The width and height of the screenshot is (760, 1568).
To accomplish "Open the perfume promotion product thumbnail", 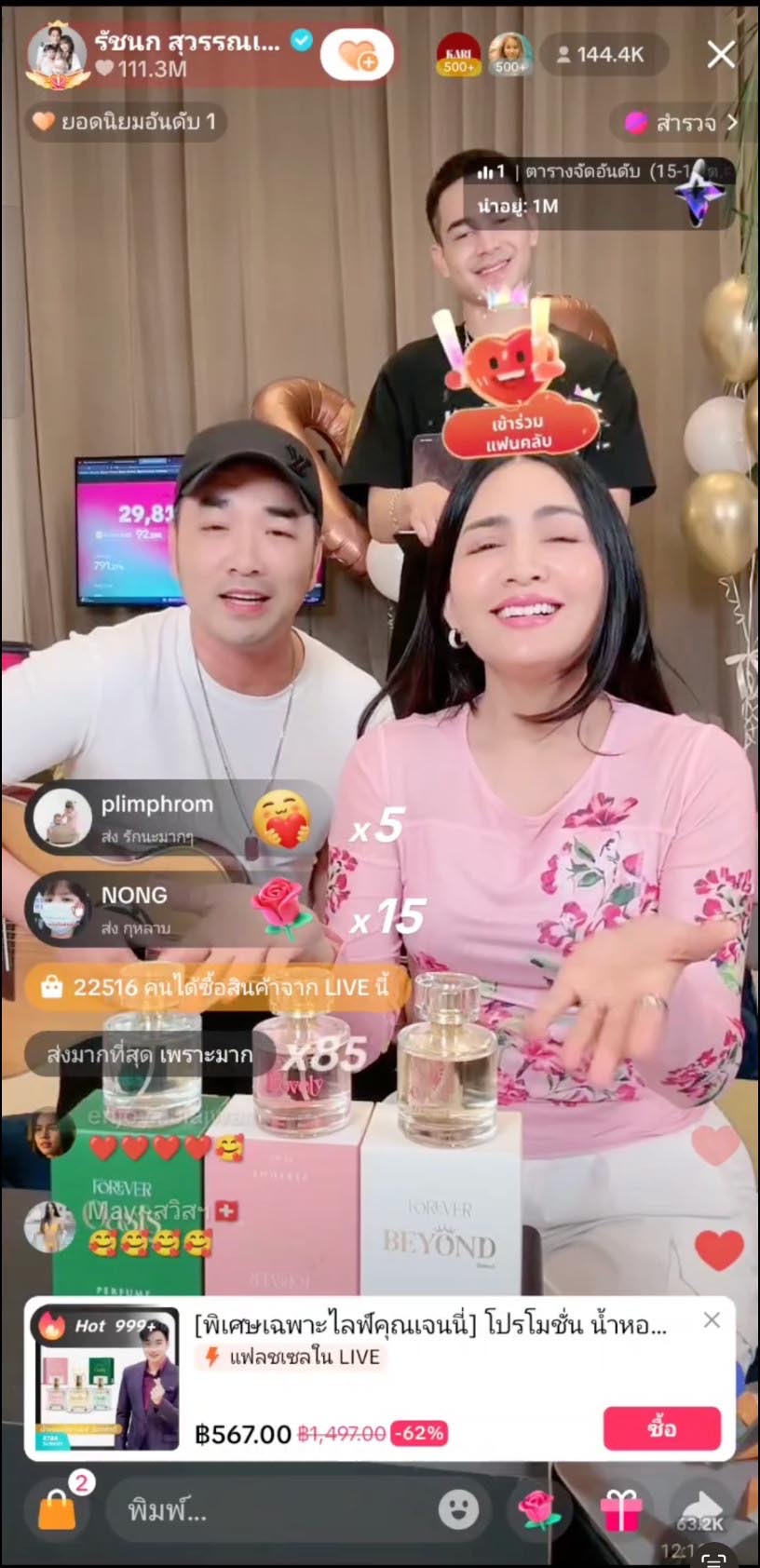I will click(104, 1379).
